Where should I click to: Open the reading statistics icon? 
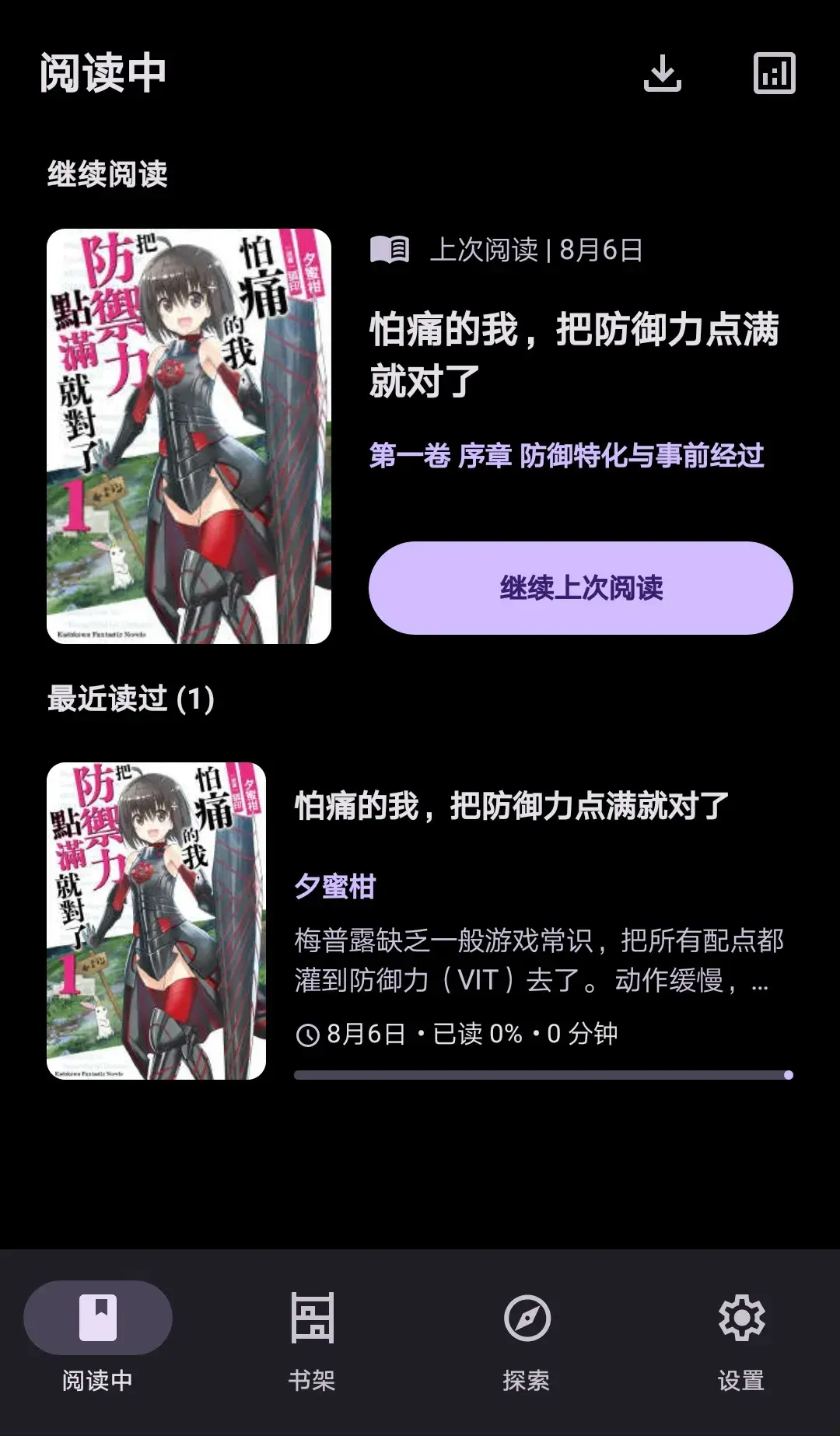[774, 73]
